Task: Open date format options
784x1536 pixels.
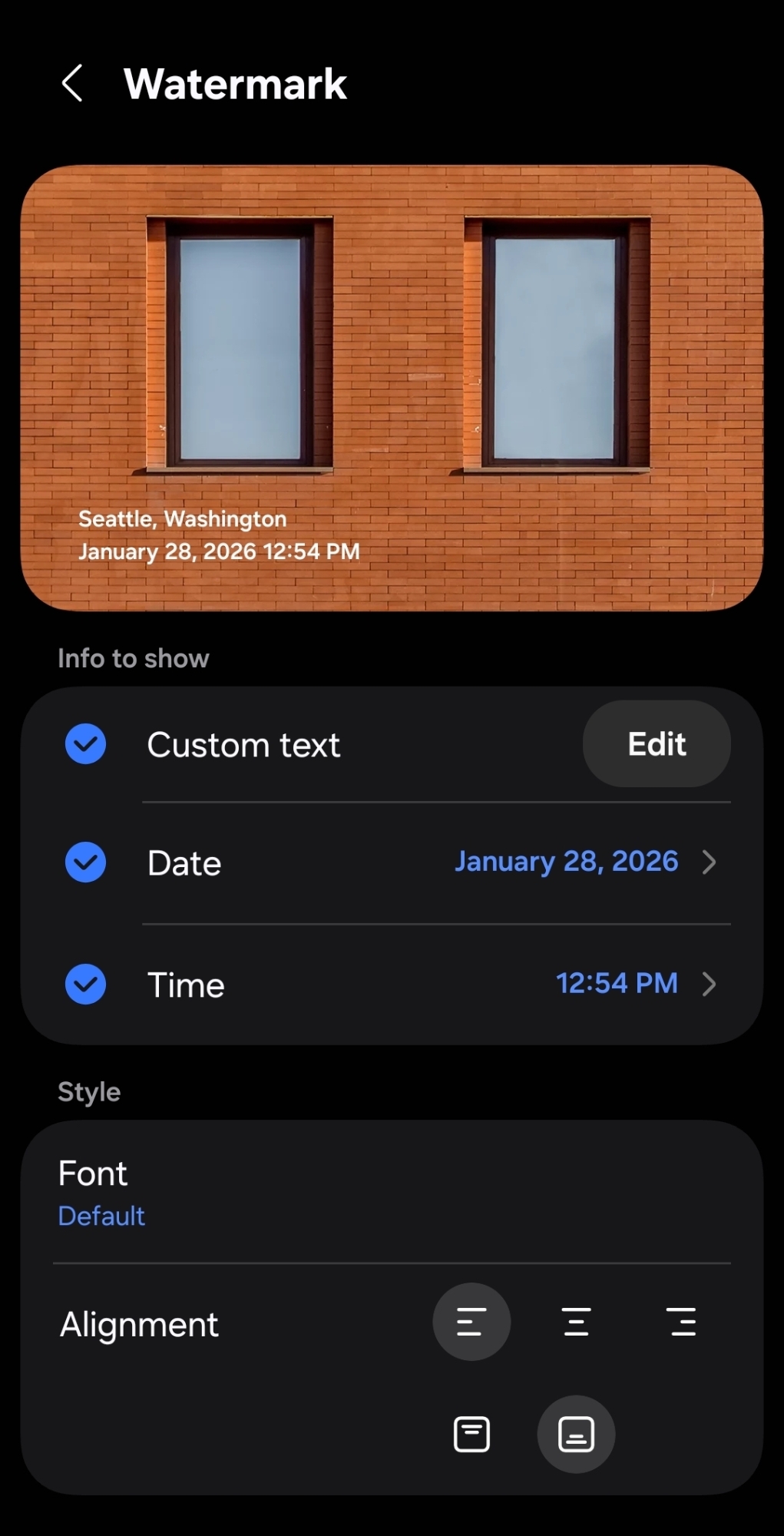Action: coord(584,862)
